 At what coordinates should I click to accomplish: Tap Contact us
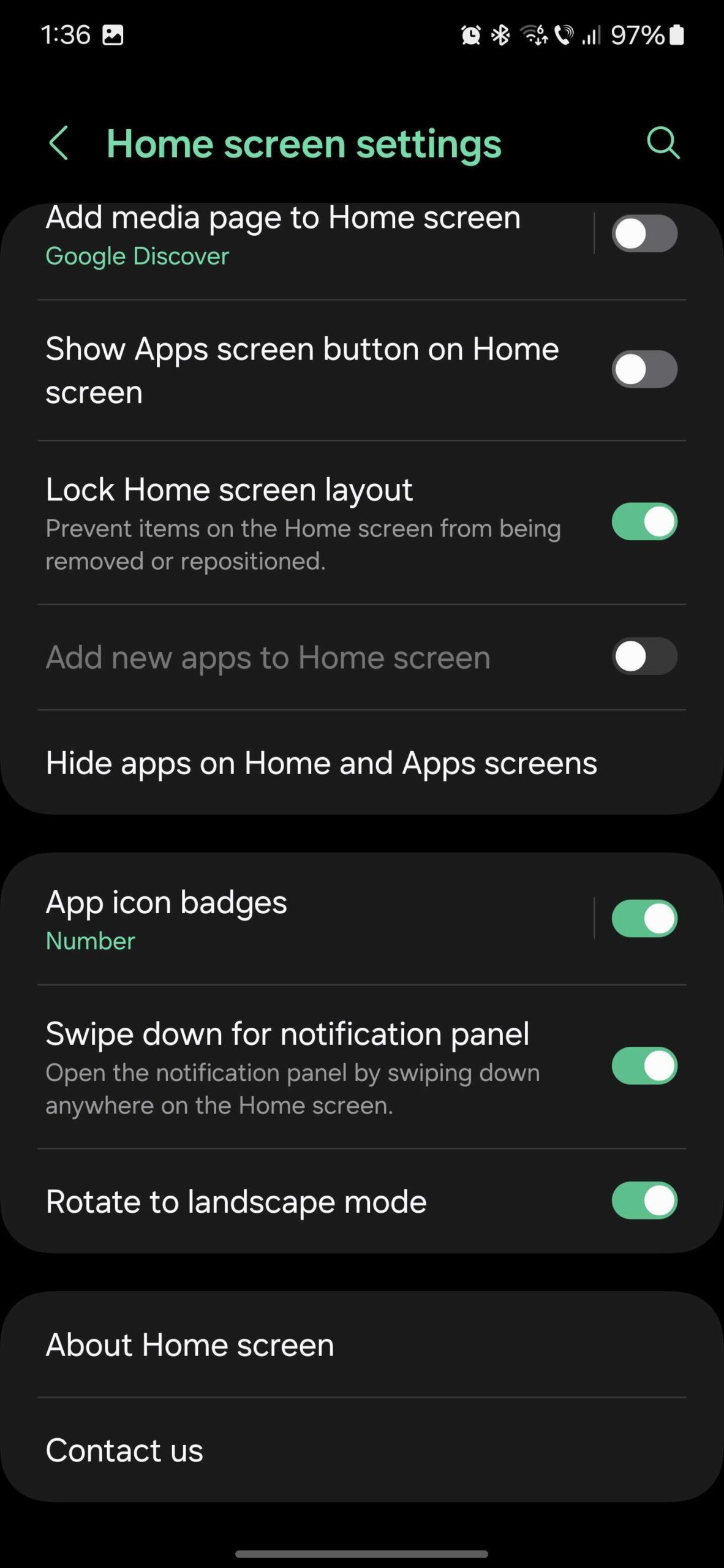(x=124, y=1450)
